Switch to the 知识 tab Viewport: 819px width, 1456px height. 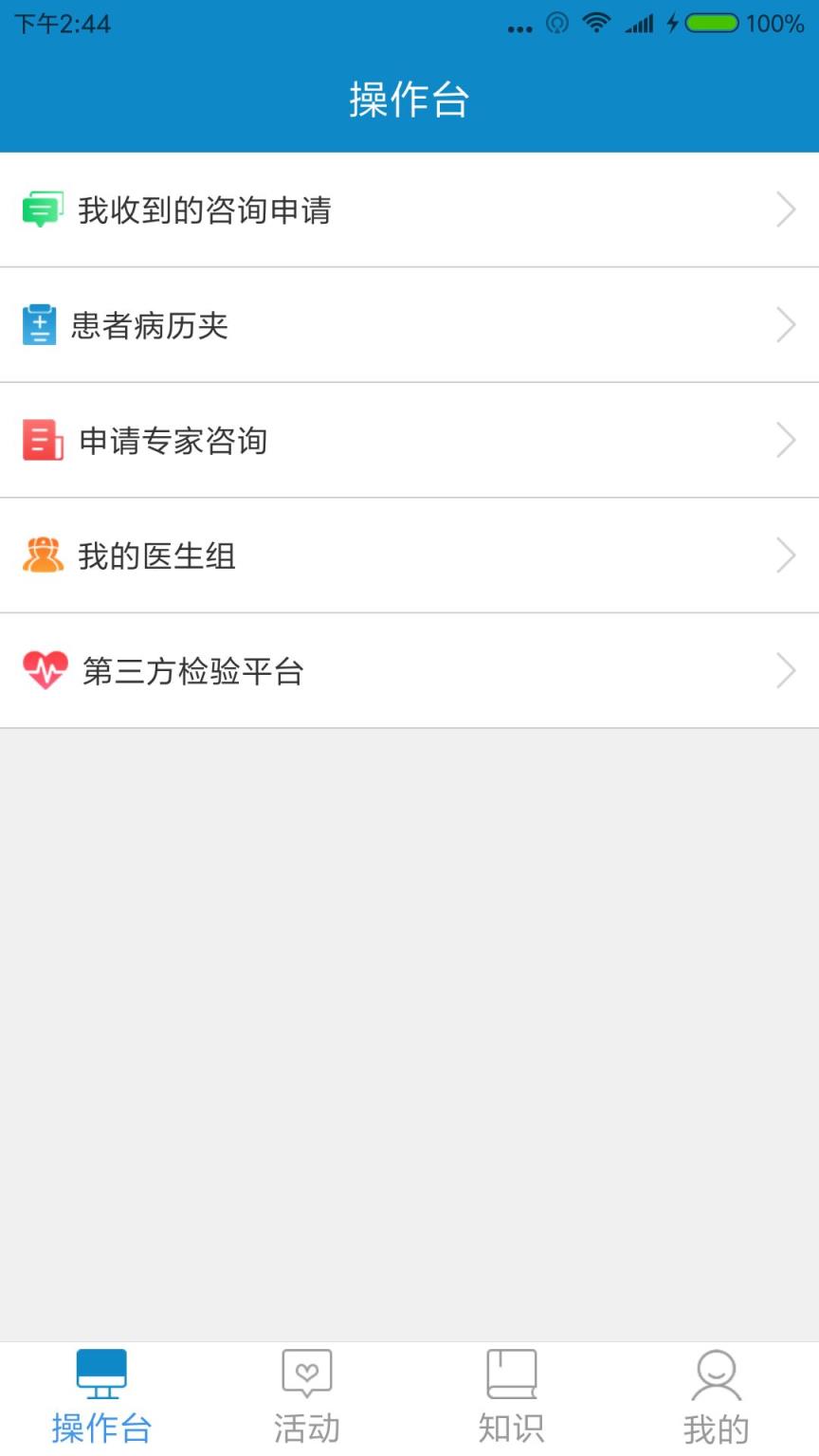click(x=511, y=1398)
